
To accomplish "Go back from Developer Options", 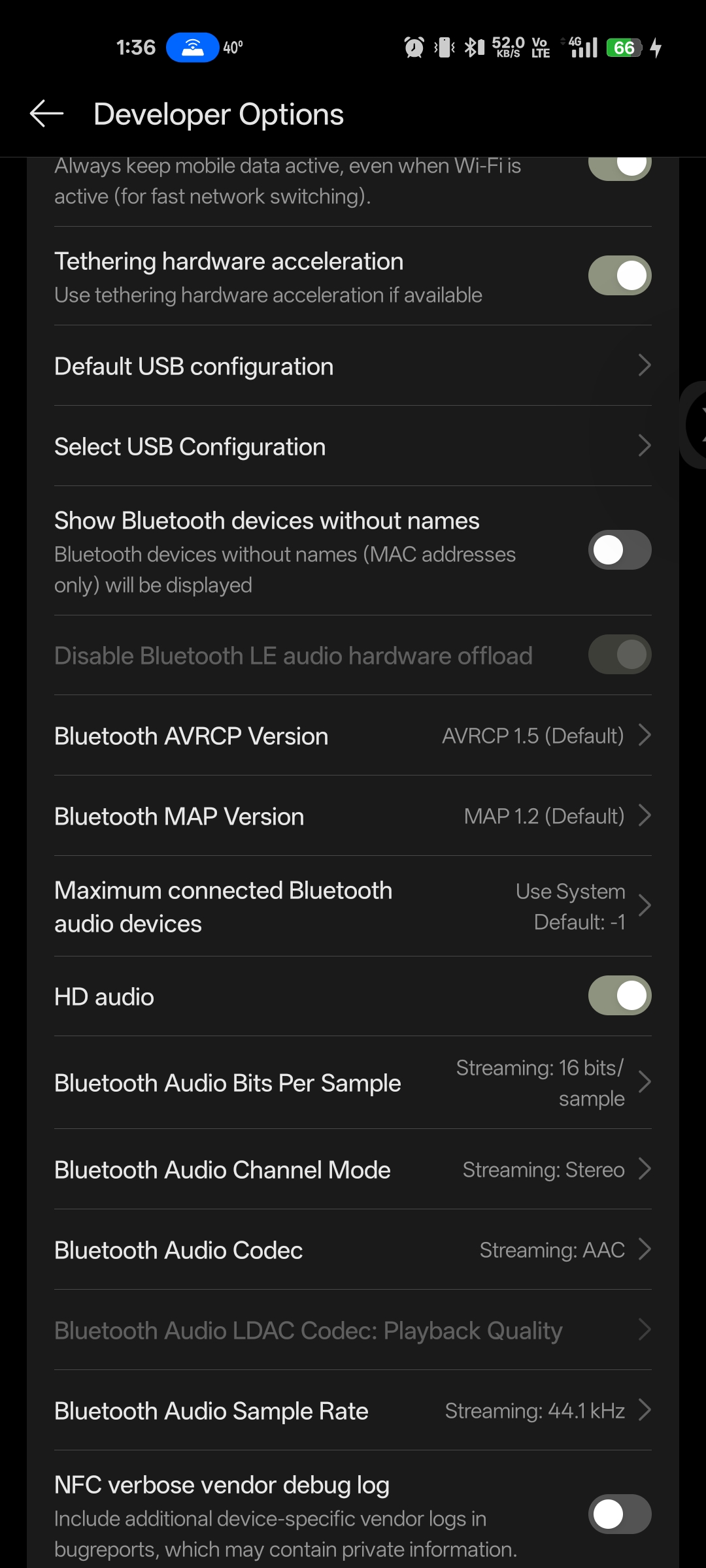I will click(46, 114).
